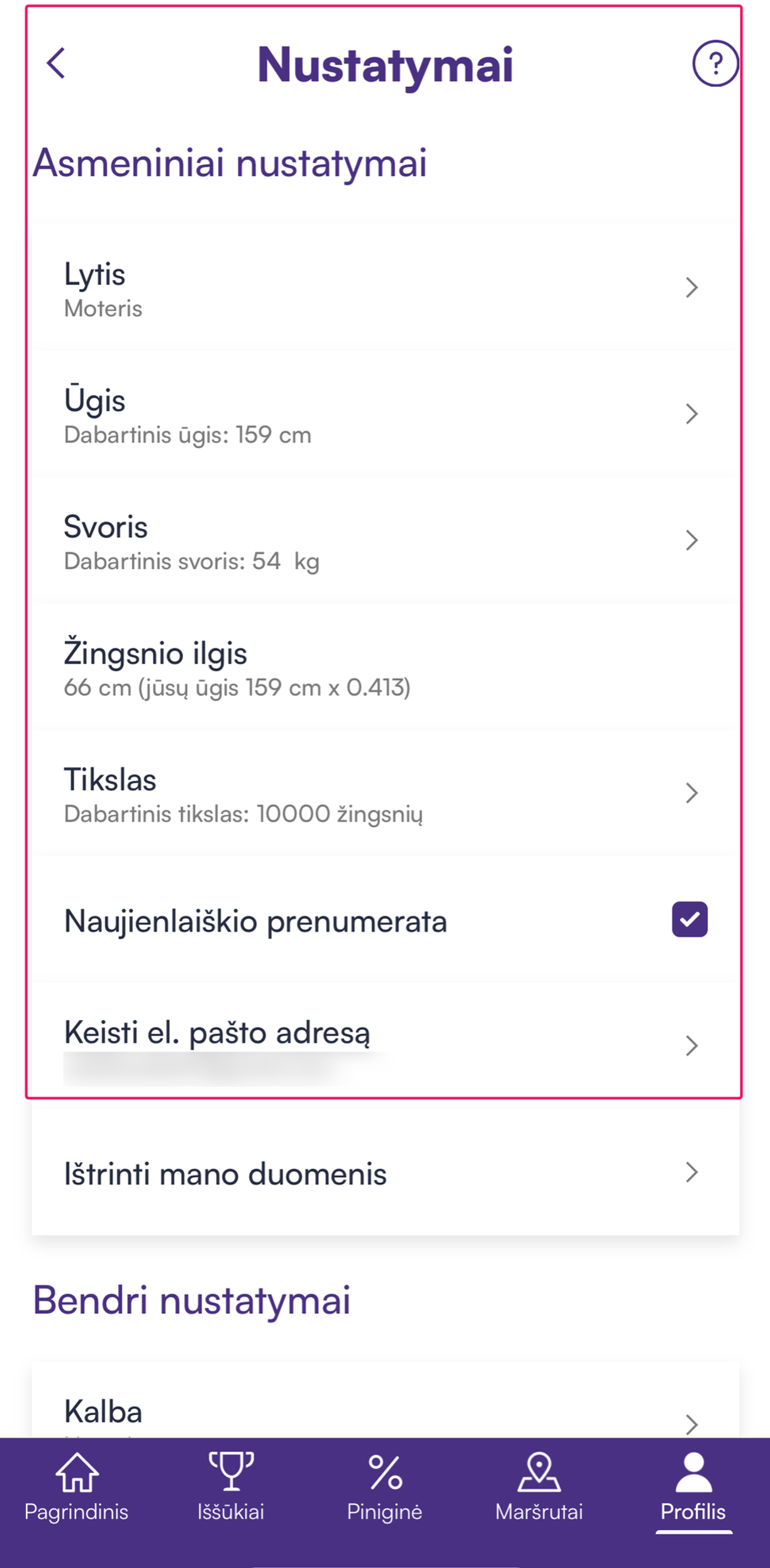Screen dimensions: 770x1568
Task: Open Keisti el. pašto adresą
Action: click(384, 1044)
